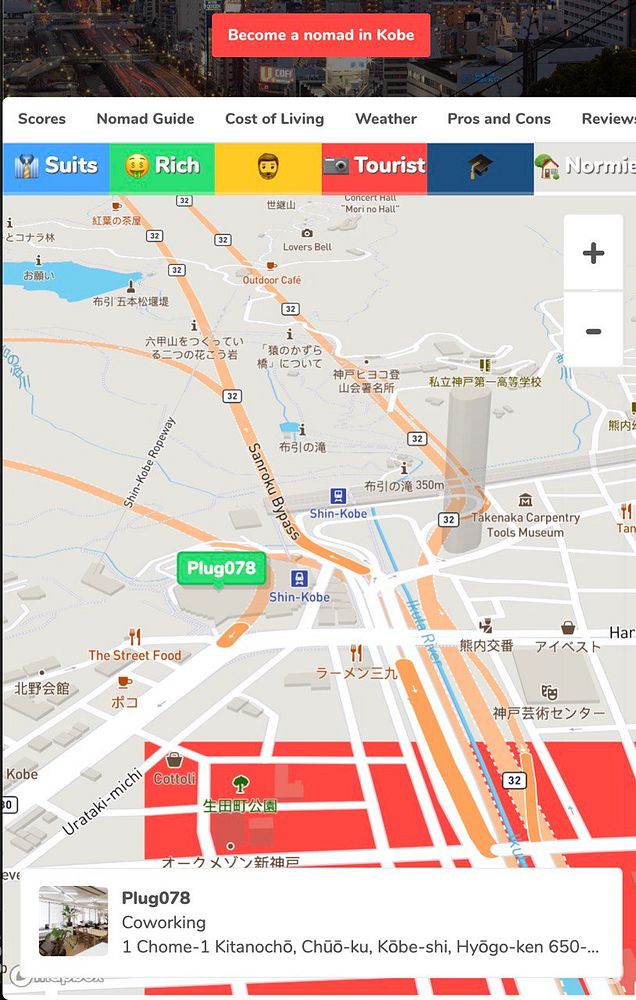
Task: Zoom out on the map
Action: [593, 331]
